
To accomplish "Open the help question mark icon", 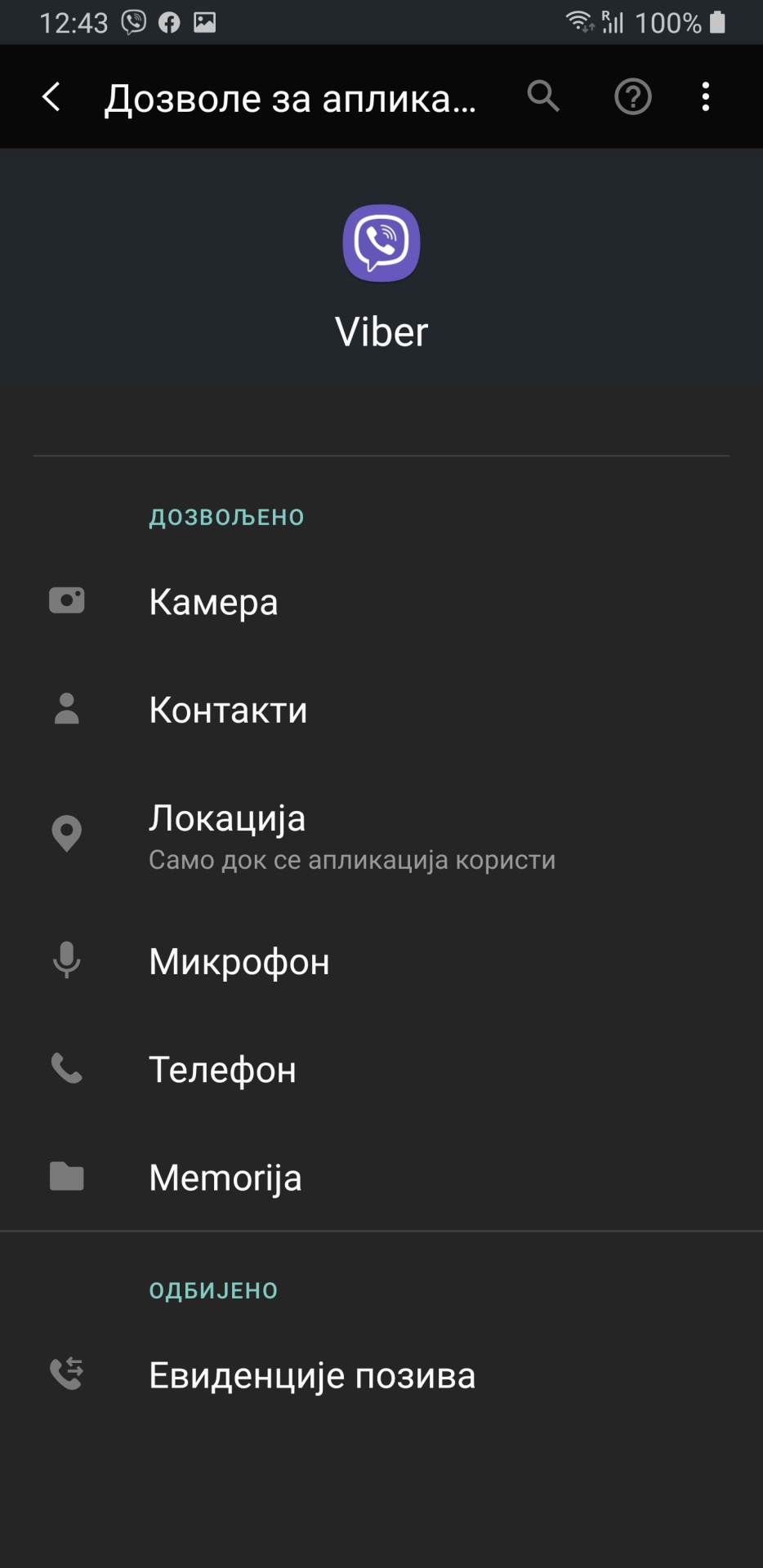I will (x=632, y=97).
